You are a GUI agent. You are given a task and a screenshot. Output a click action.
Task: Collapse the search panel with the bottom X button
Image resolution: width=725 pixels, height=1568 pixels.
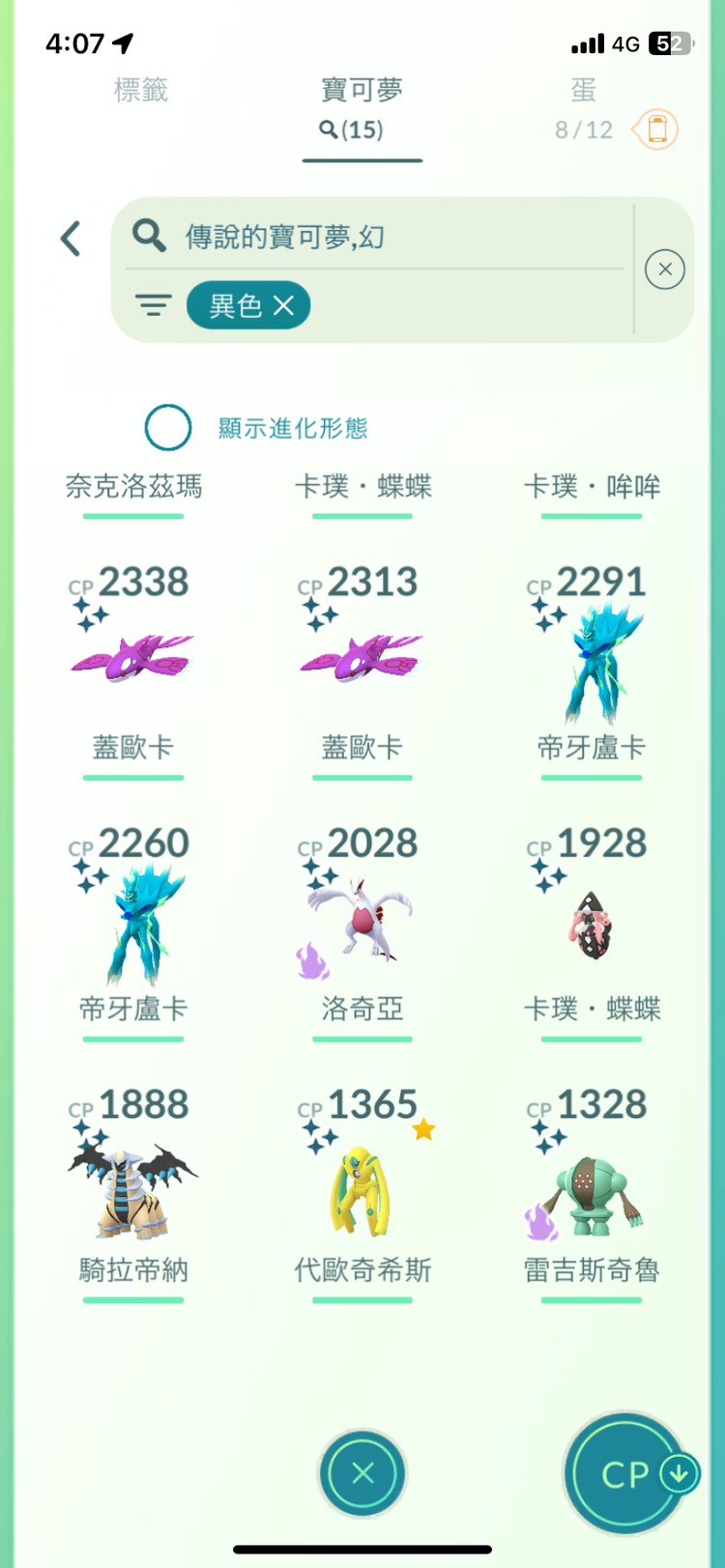click(362, 1474)
